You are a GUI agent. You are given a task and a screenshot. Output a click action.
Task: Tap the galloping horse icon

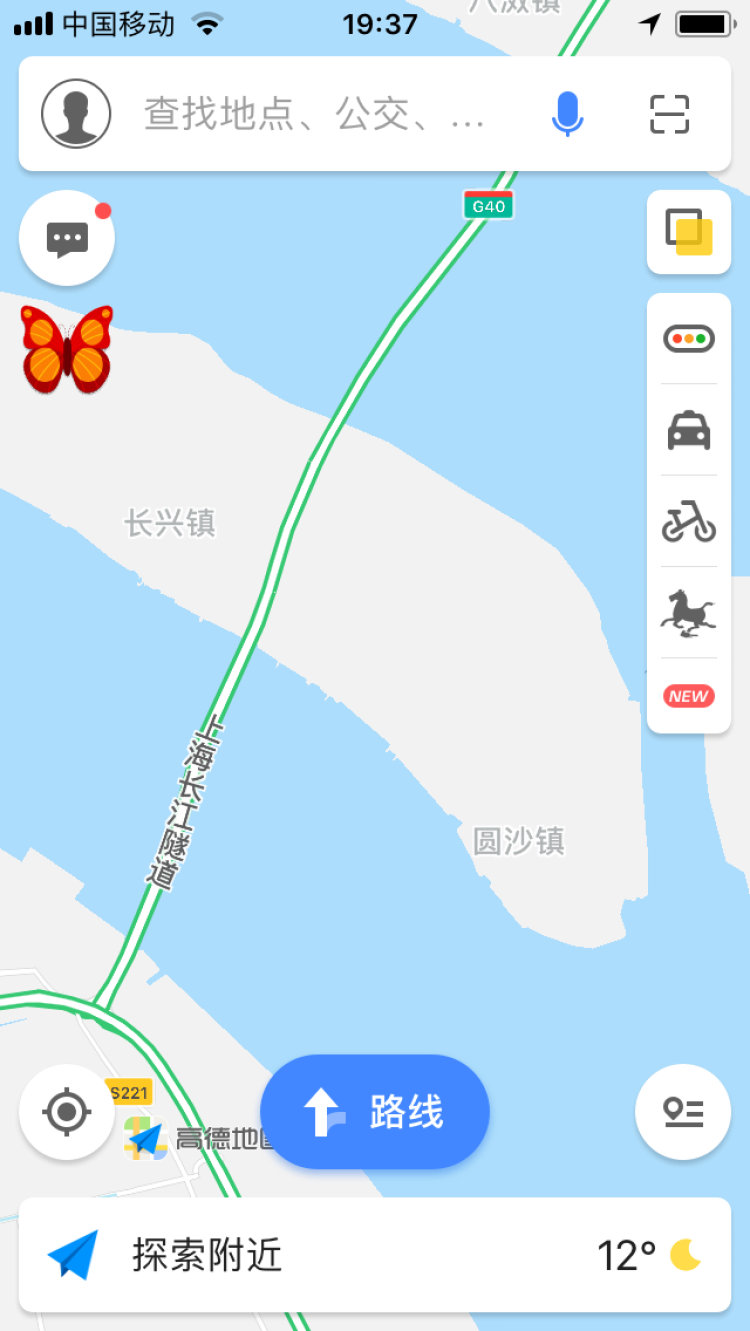(x=688, y=613)
